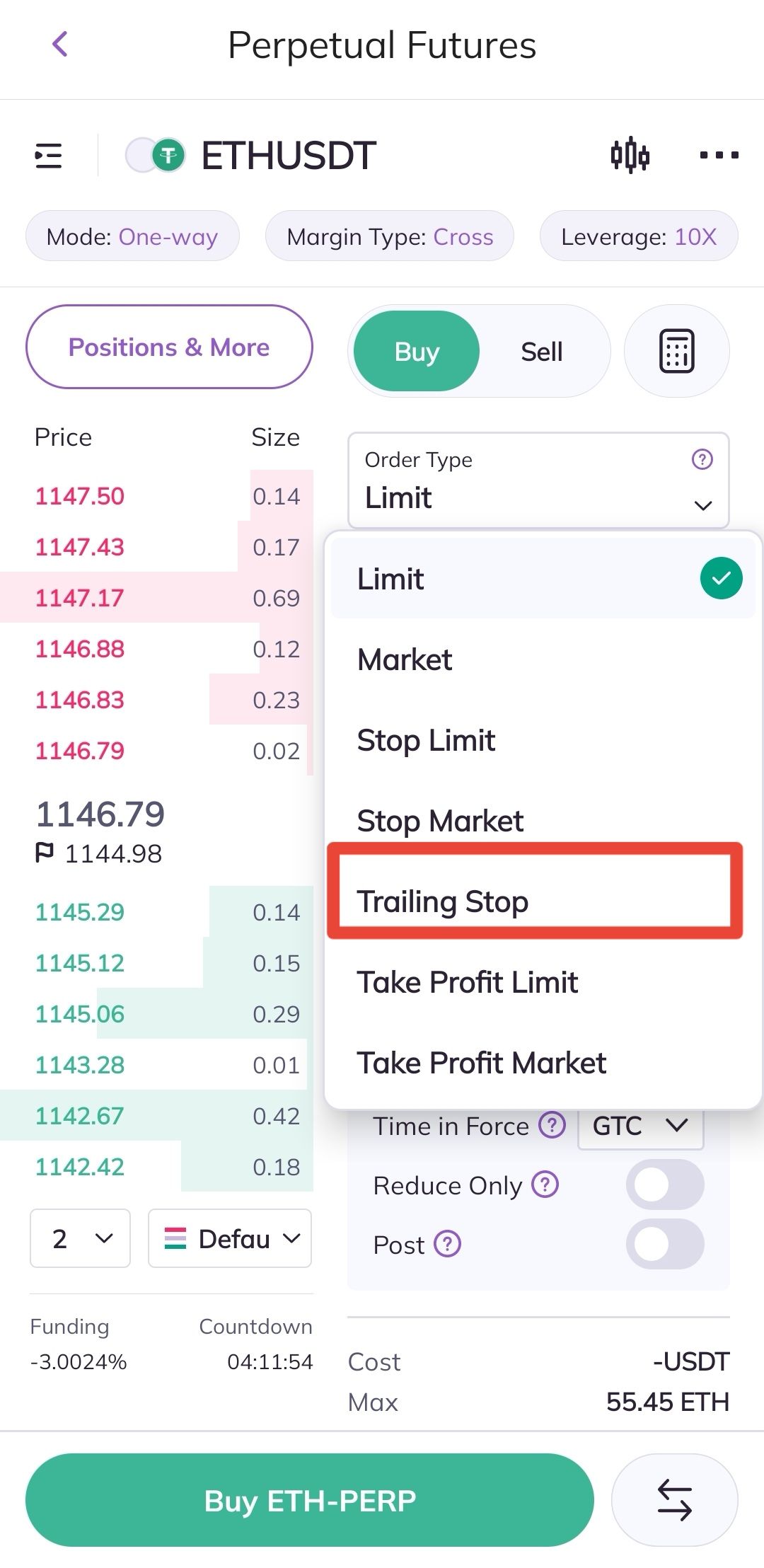Open the candlestick chart view
The image size is (764, 1568).
click(630, 155)
